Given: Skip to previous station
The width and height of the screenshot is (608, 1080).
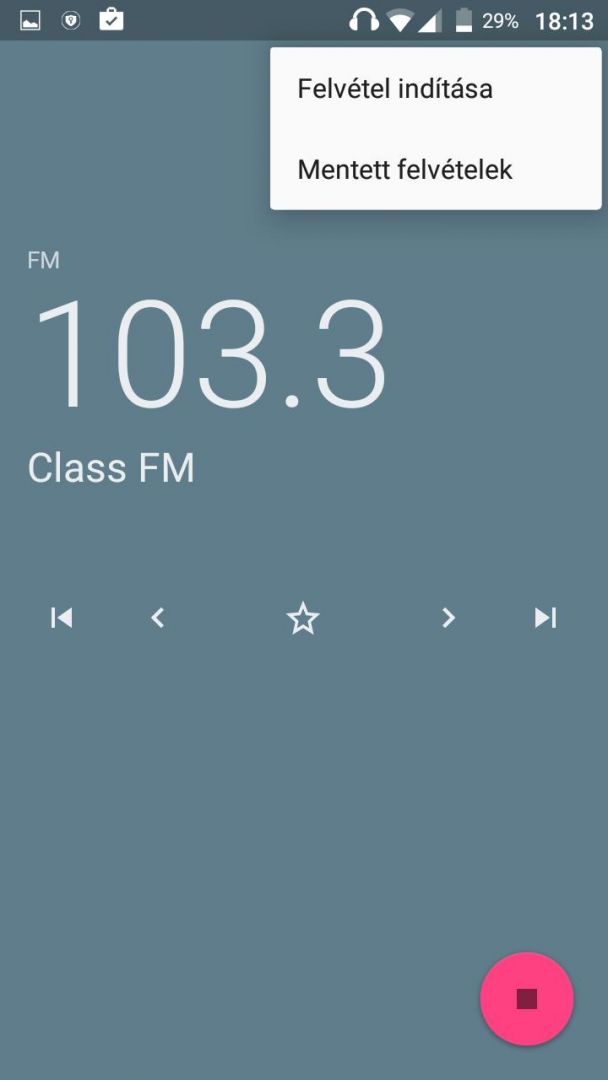Looking at the screenshot, I should (61, 618).
